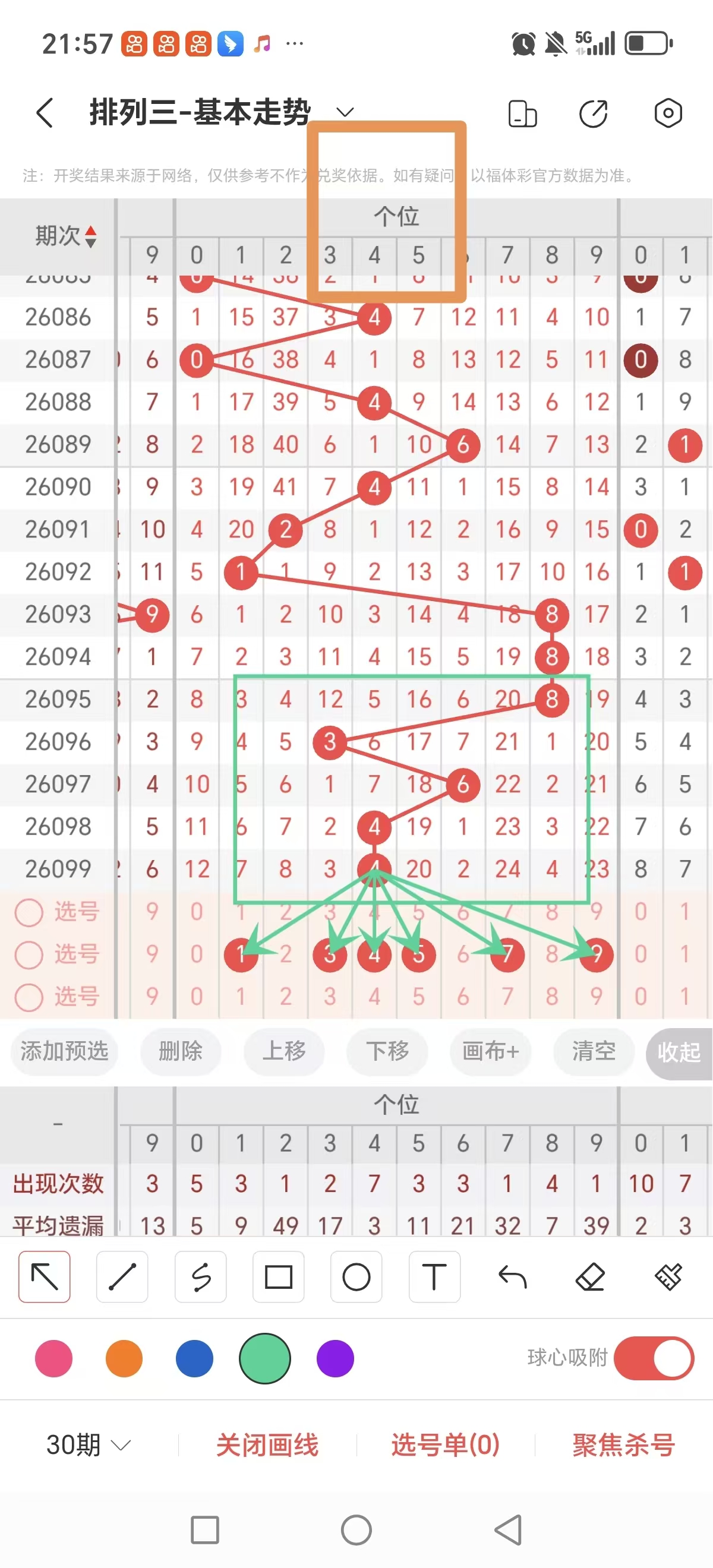This screenshot has height=1568, width=713.
Task: Select the third 选号 radio circle
Action: [29, 998]
